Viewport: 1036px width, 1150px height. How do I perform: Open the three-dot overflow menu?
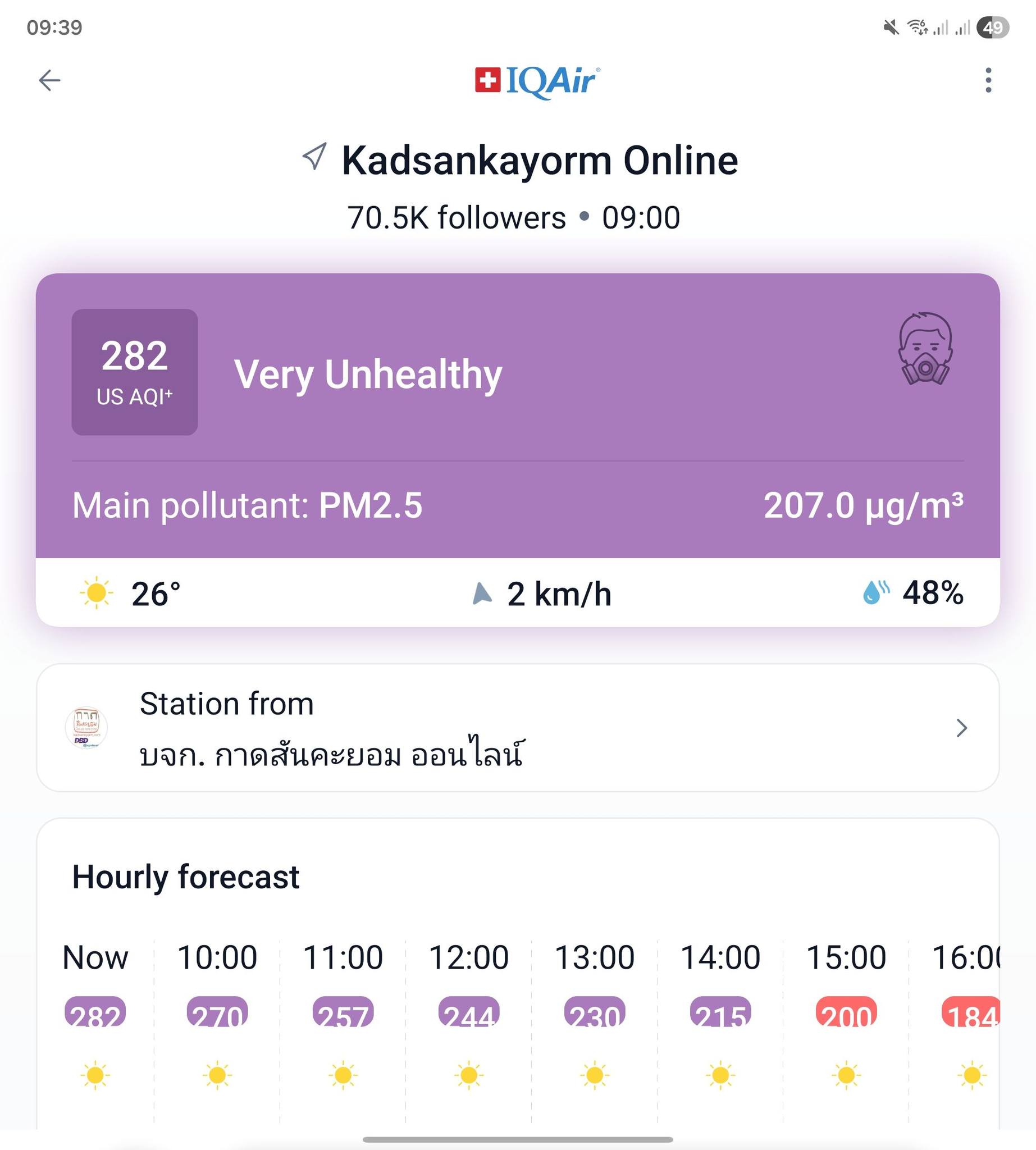[x=989, y=80]
